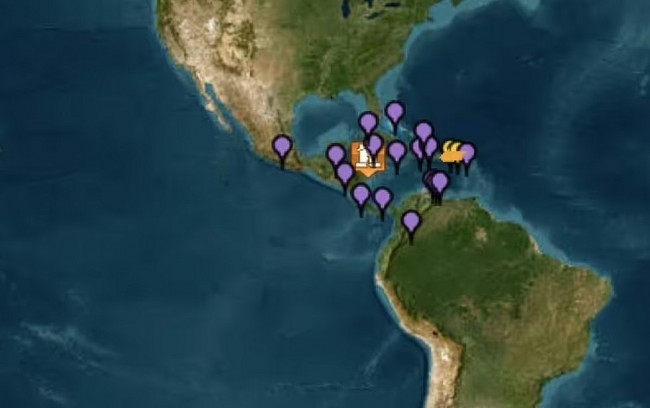This screenshot has width=650, height=408.
Task: Select the purple pin on Mexico's Pacific coast
Action: [x=282, y=148]
